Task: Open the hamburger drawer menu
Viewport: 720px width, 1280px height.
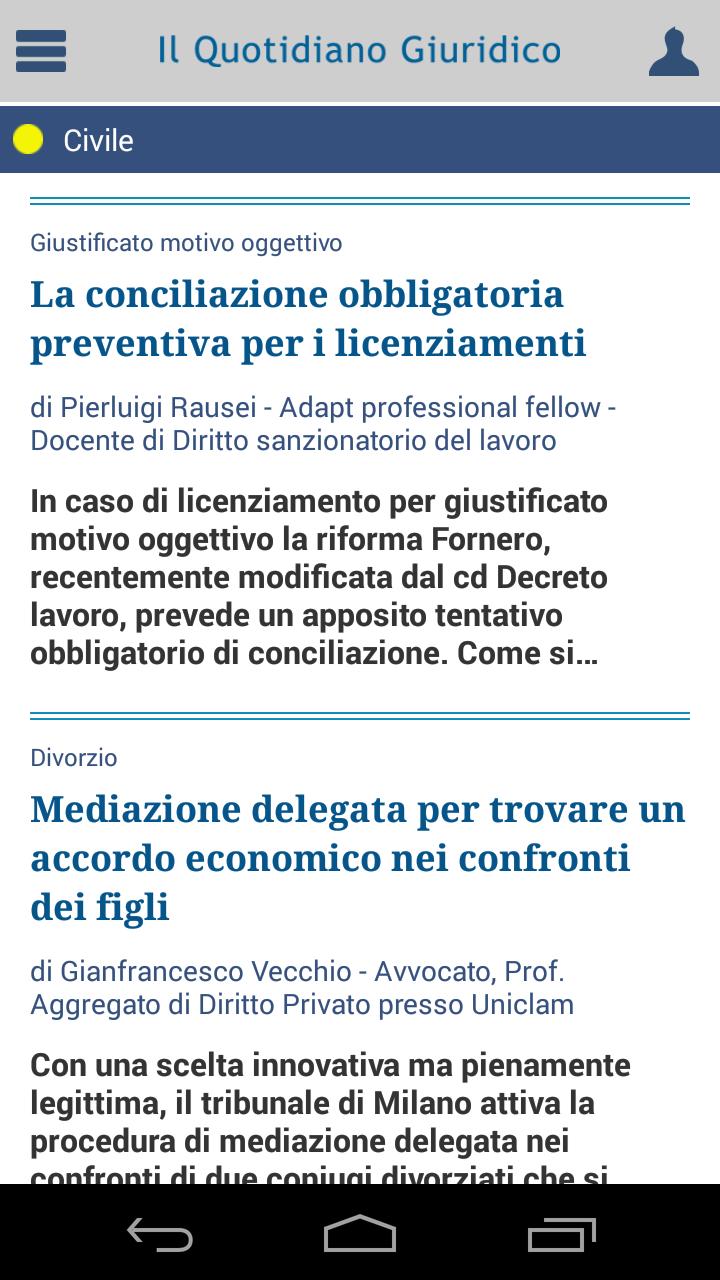Action: [x=42, y=51]
